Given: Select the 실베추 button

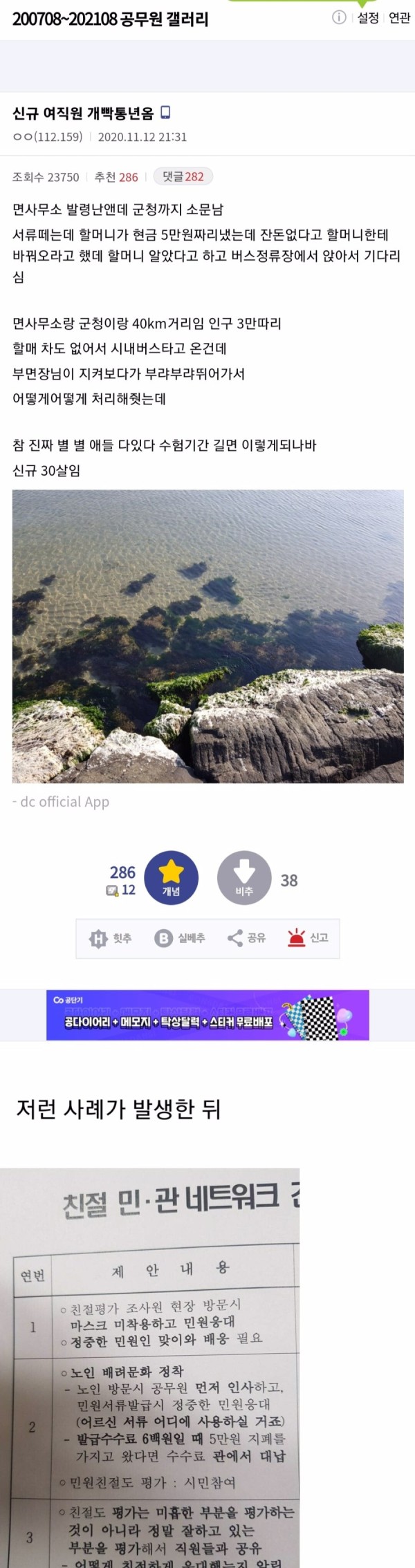Looking at the screenshot, I should (180, 938).
